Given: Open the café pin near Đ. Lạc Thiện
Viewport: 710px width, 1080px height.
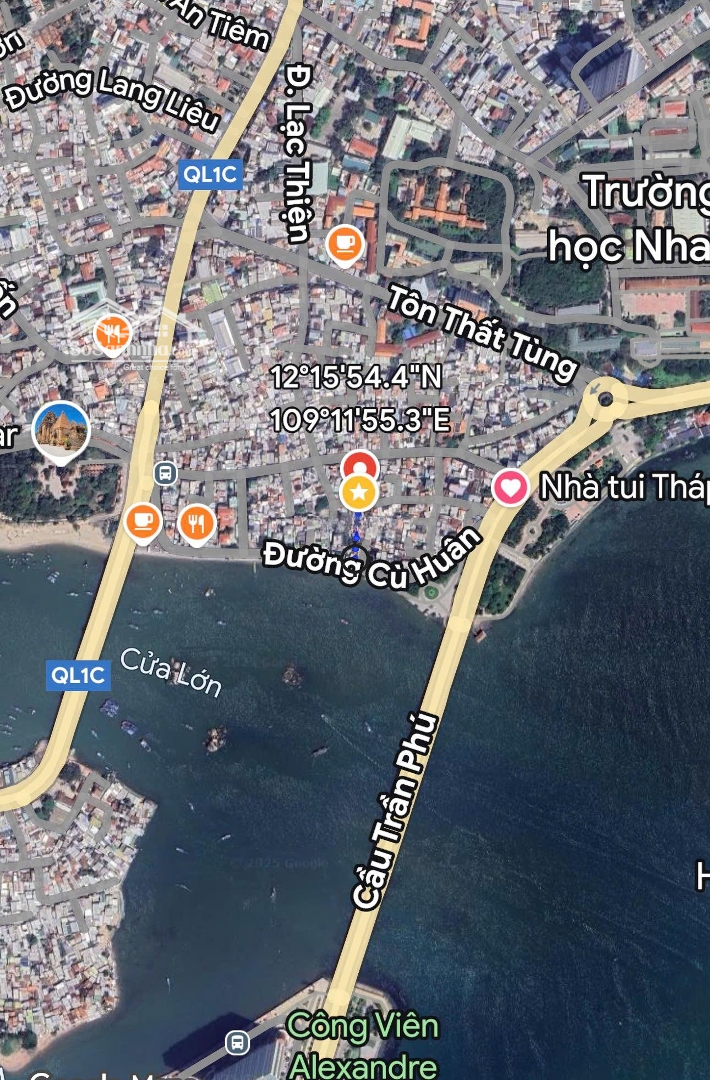Looking at the screenshot, I should point(345,244).
